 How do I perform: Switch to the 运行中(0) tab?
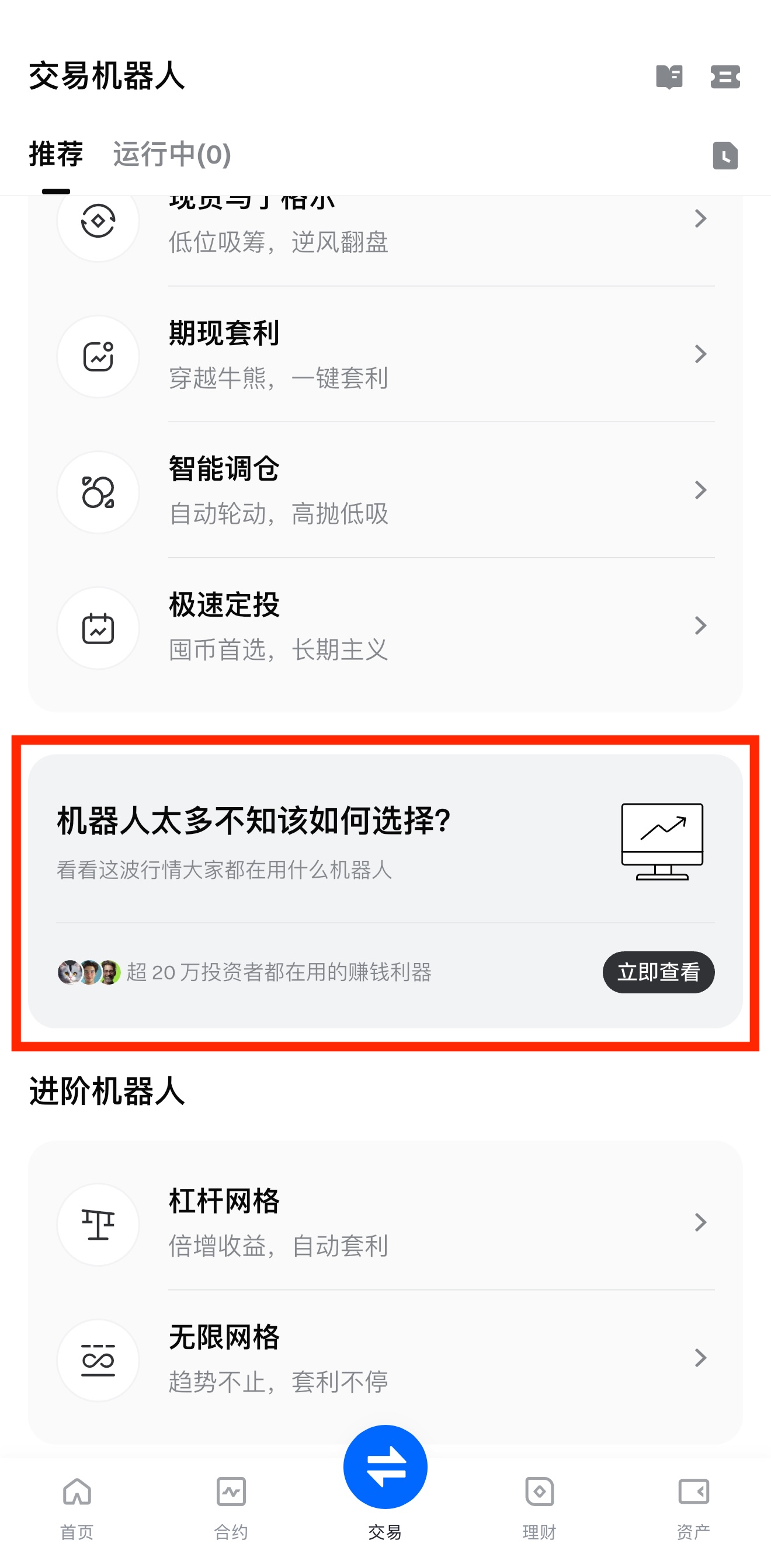pyautogui.click(x=172, y=154)
